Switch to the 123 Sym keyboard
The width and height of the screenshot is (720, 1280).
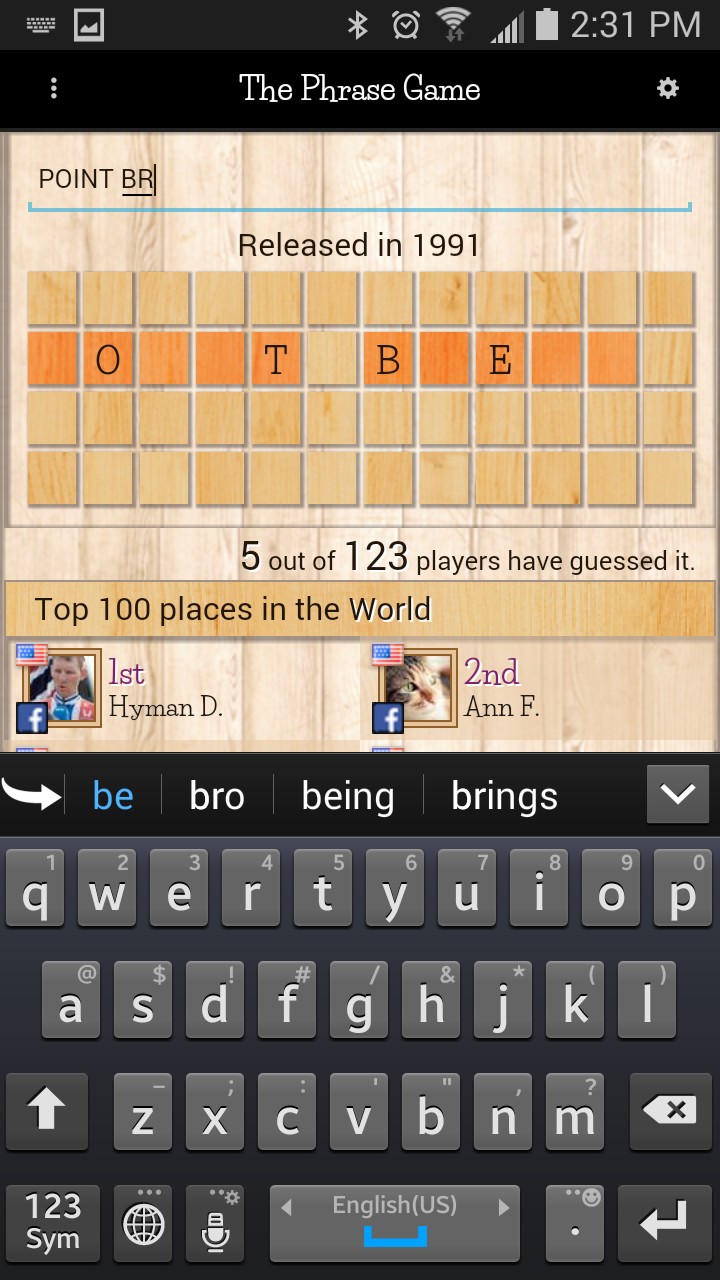click(x=52, y=1222)
